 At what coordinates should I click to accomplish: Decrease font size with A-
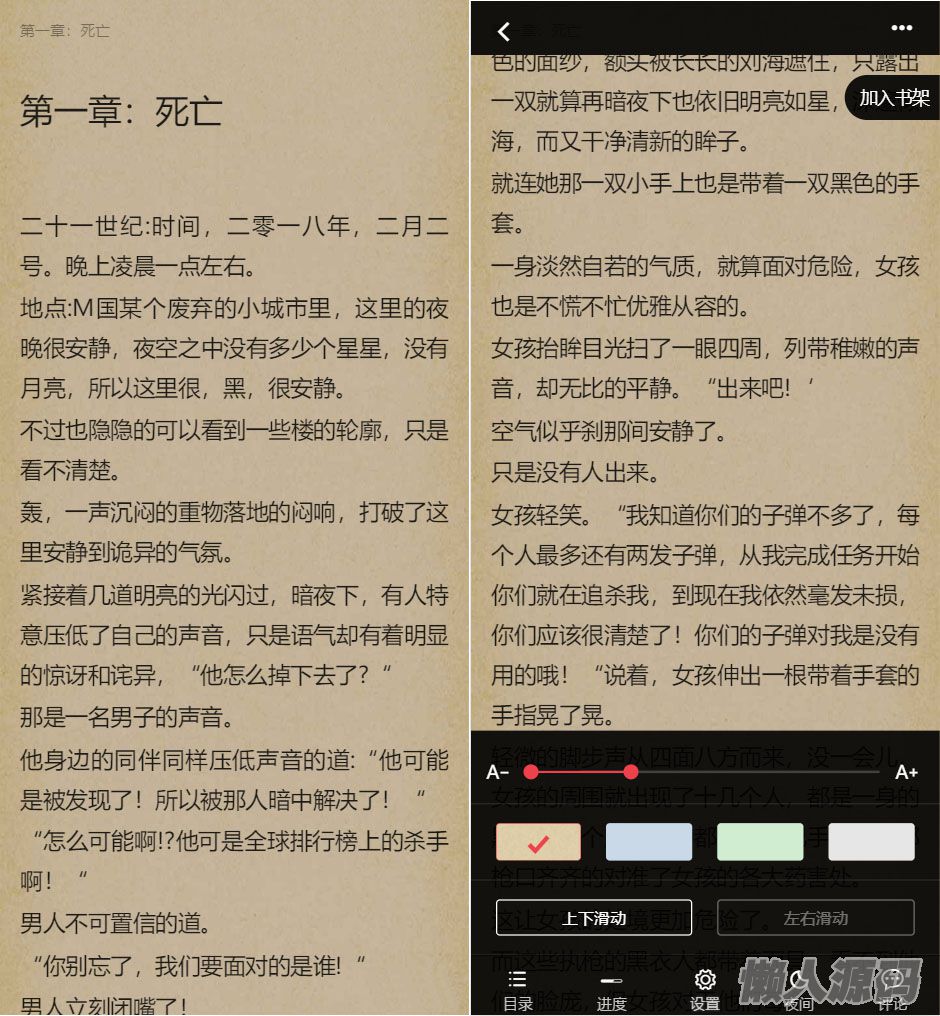(x=498, y=772)
